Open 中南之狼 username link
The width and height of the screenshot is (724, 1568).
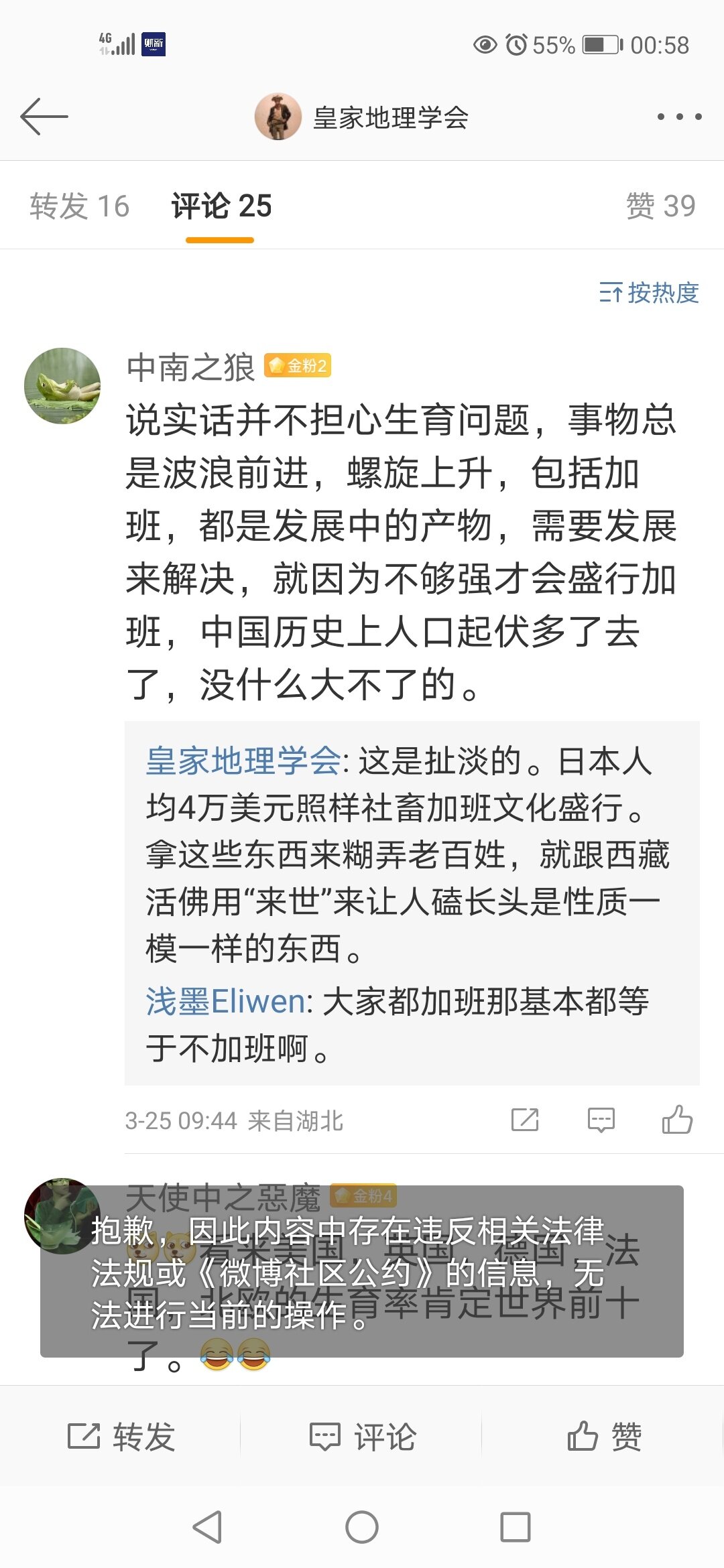191,367
